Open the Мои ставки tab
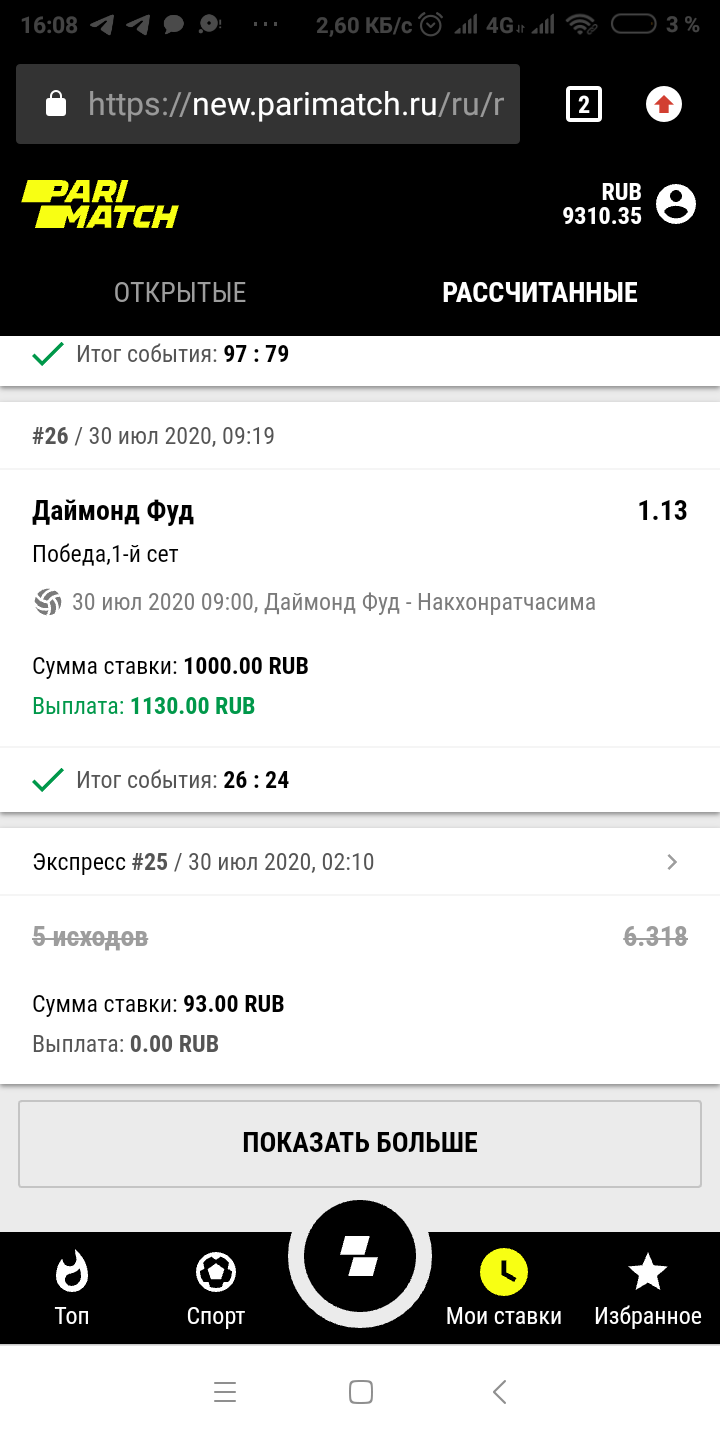The height and width of the screenshot is (1440, 720). tap(504, 1288)
